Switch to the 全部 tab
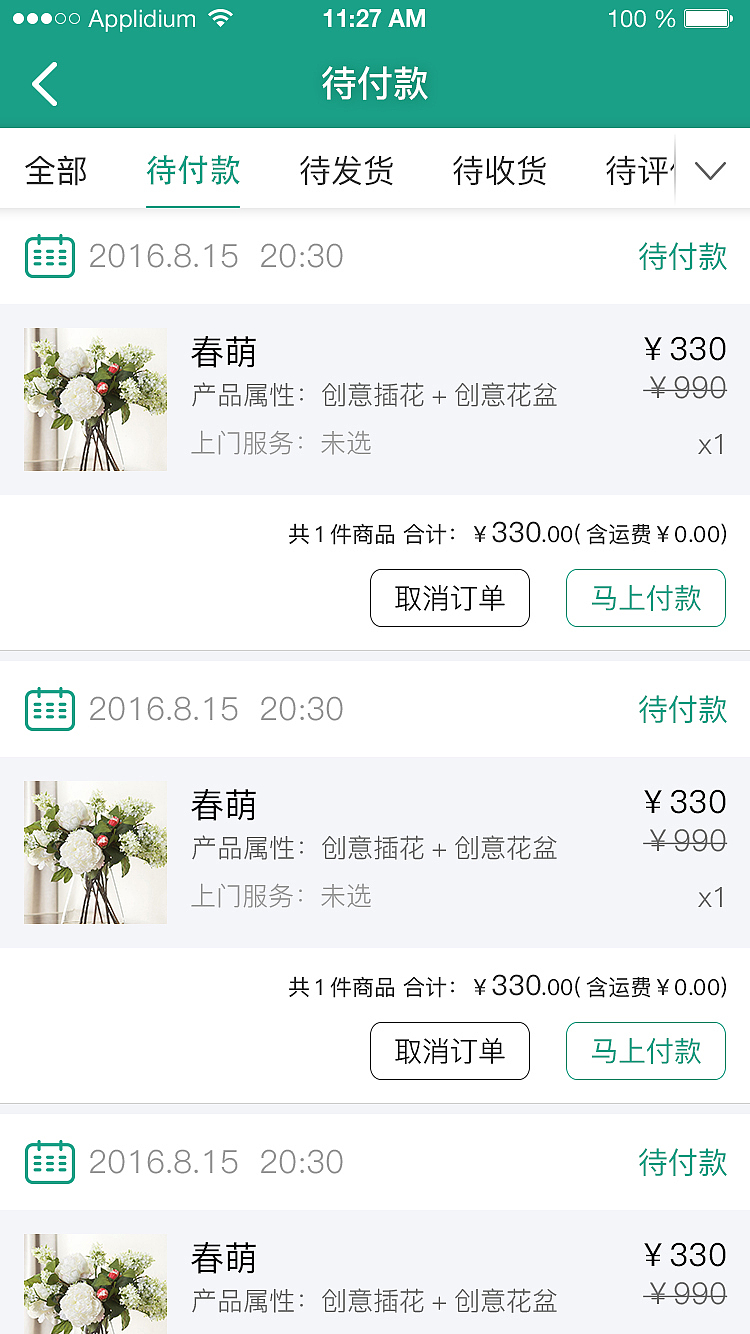This screenshot has height=1334, width=750. [x=57, y=170]
